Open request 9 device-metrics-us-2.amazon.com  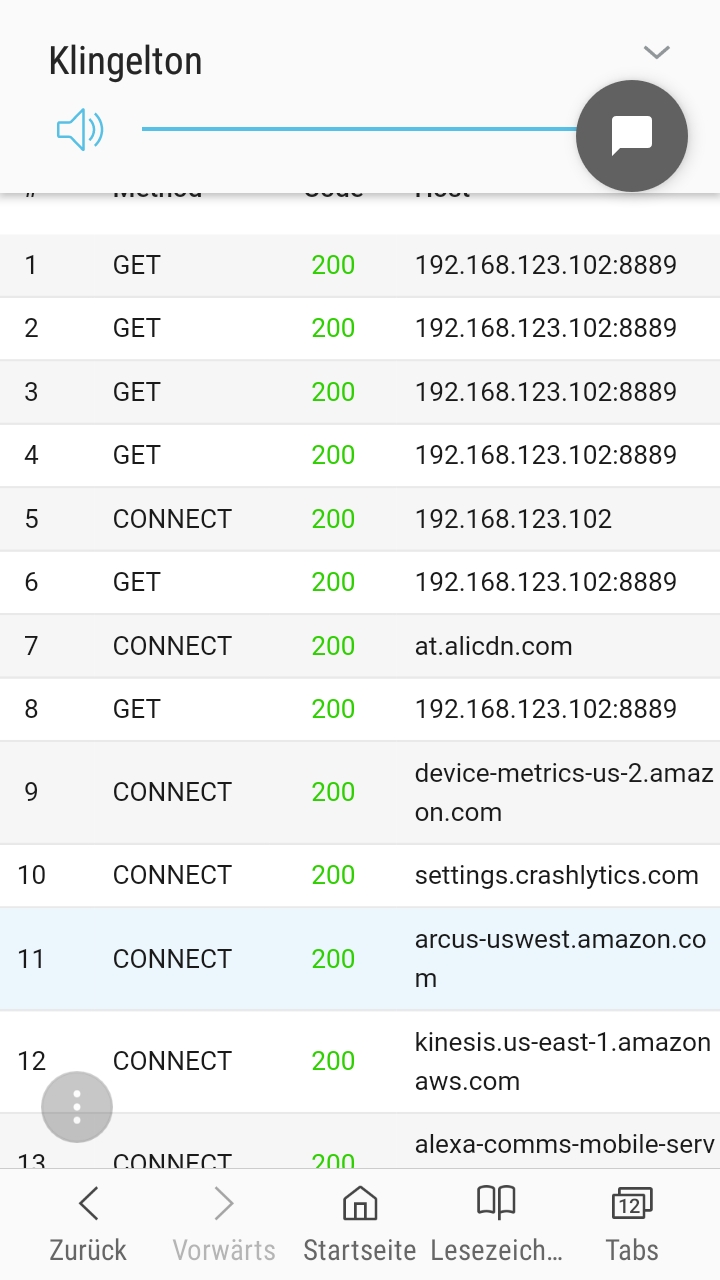(360, 792)
